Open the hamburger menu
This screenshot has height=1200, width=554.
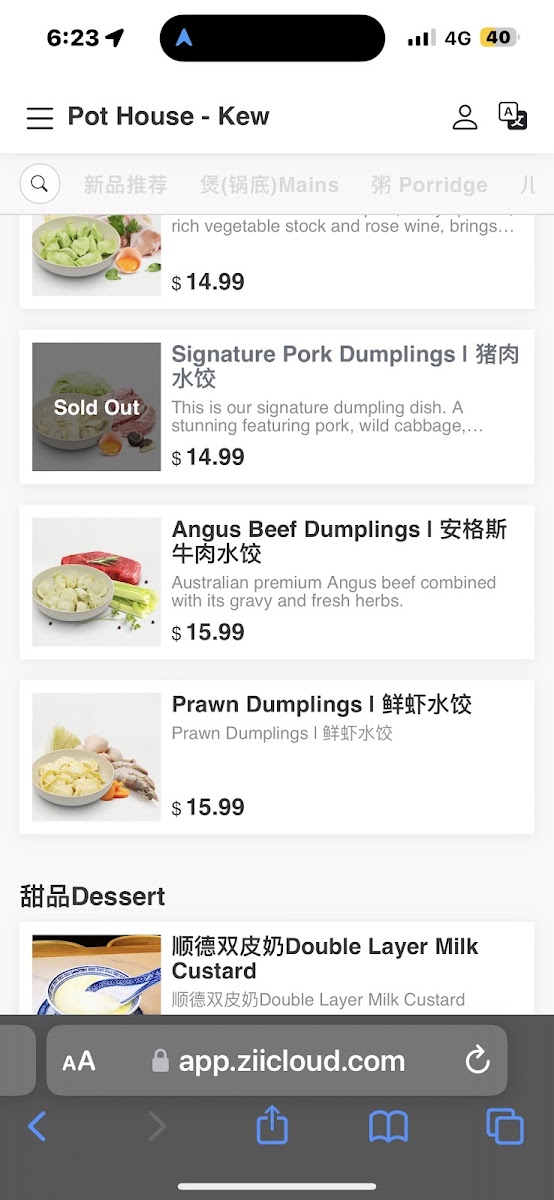tap(40, 118)
